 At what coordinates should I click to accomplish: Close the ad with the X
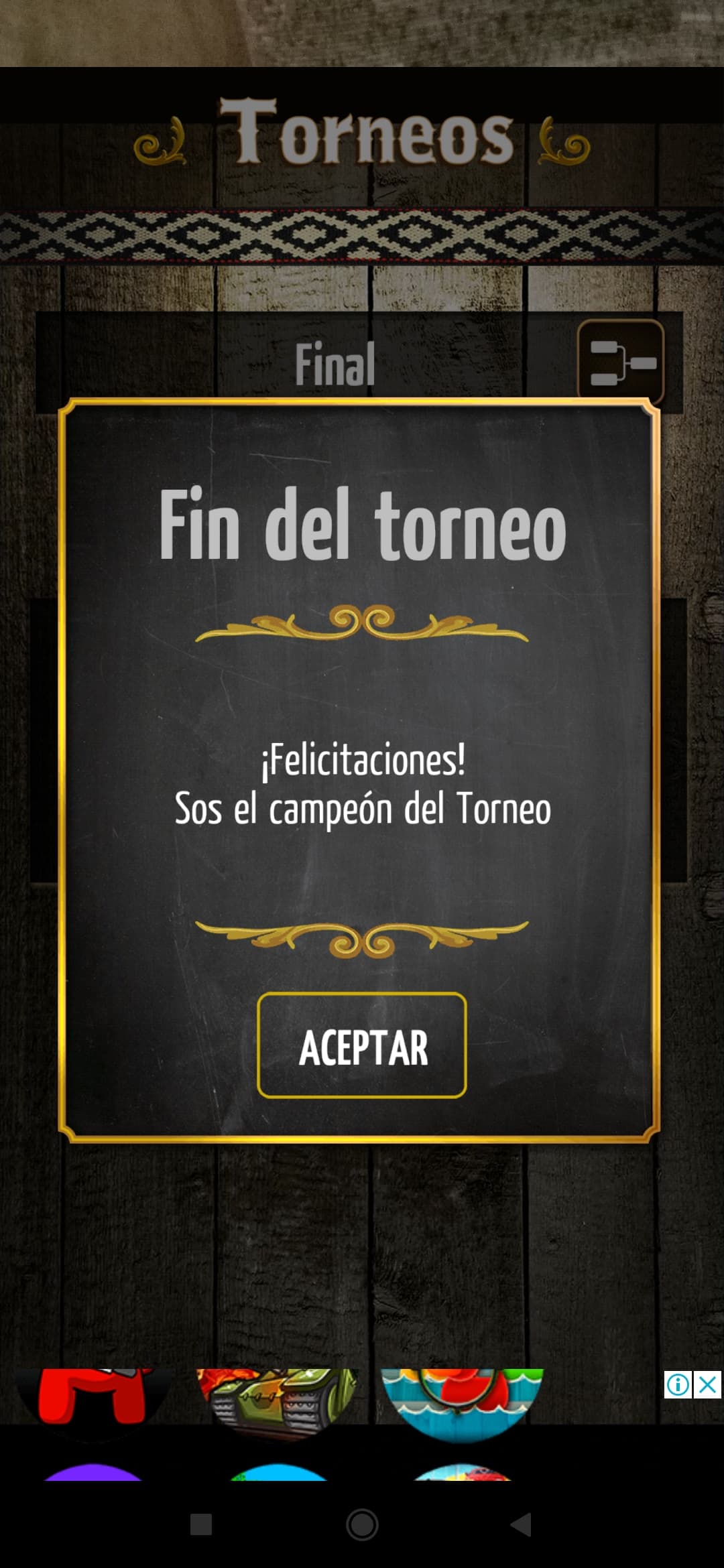[x=707, y=1384]
